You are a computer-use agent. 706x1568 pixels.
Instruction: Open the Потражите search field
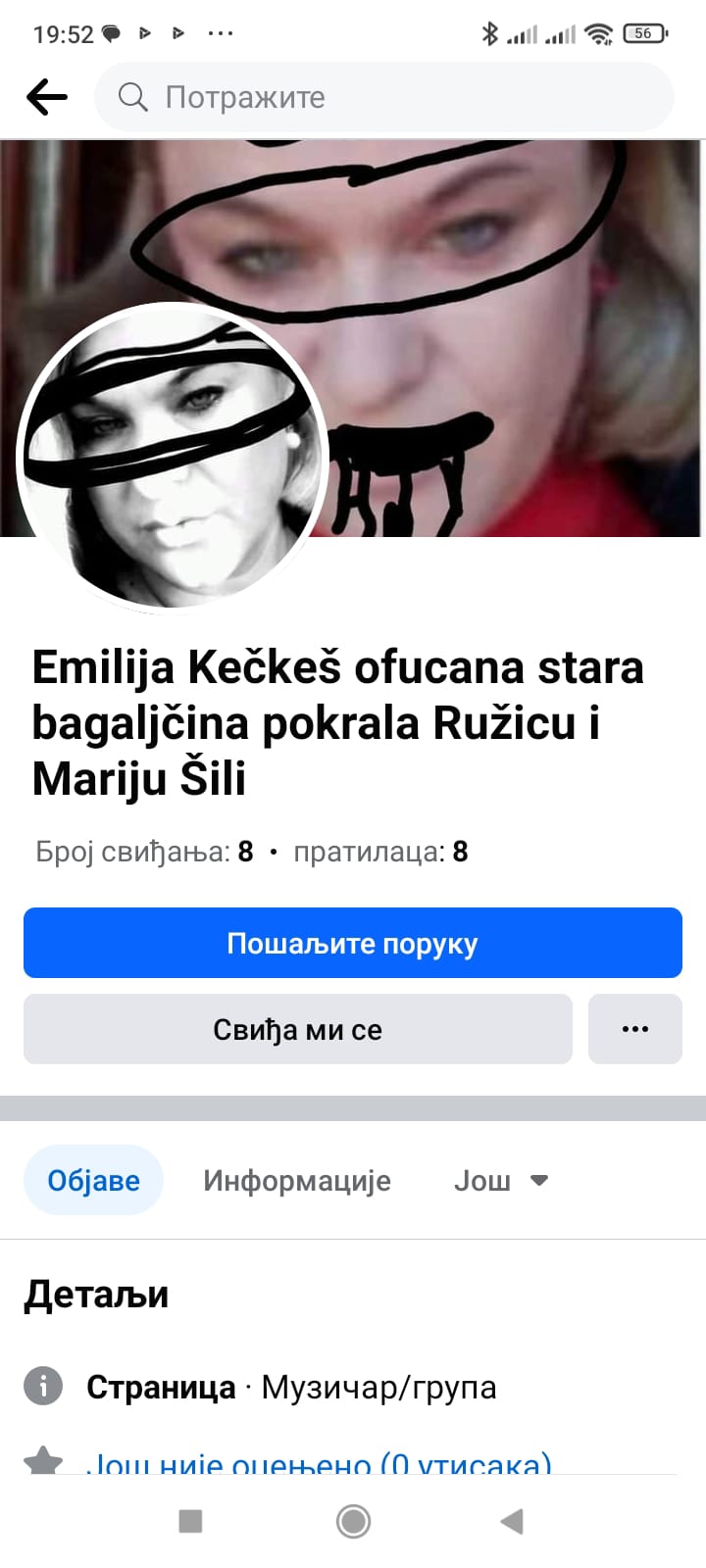(x=384, y=97)
